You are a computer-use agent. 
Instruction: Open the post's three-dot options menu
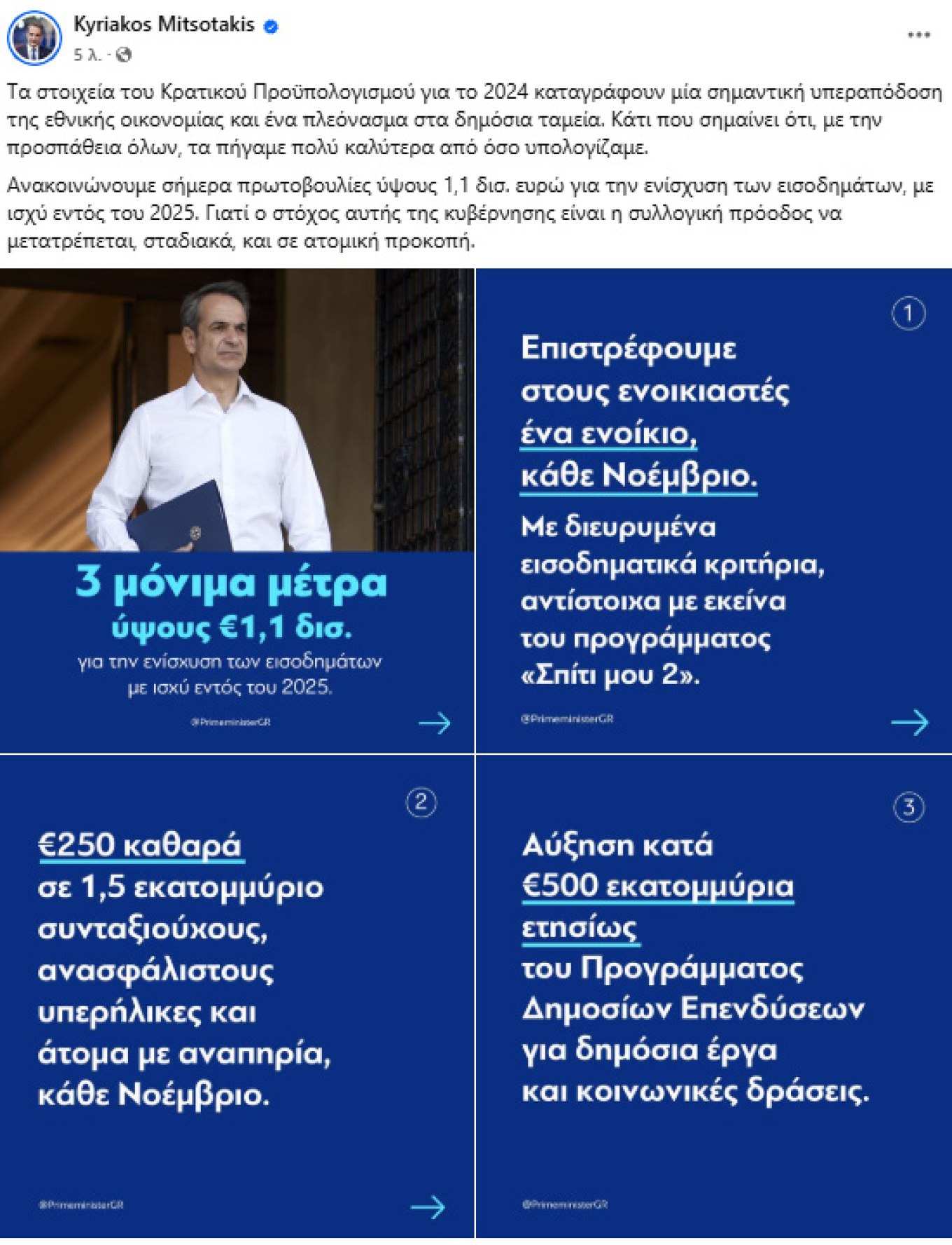(918, 35)
